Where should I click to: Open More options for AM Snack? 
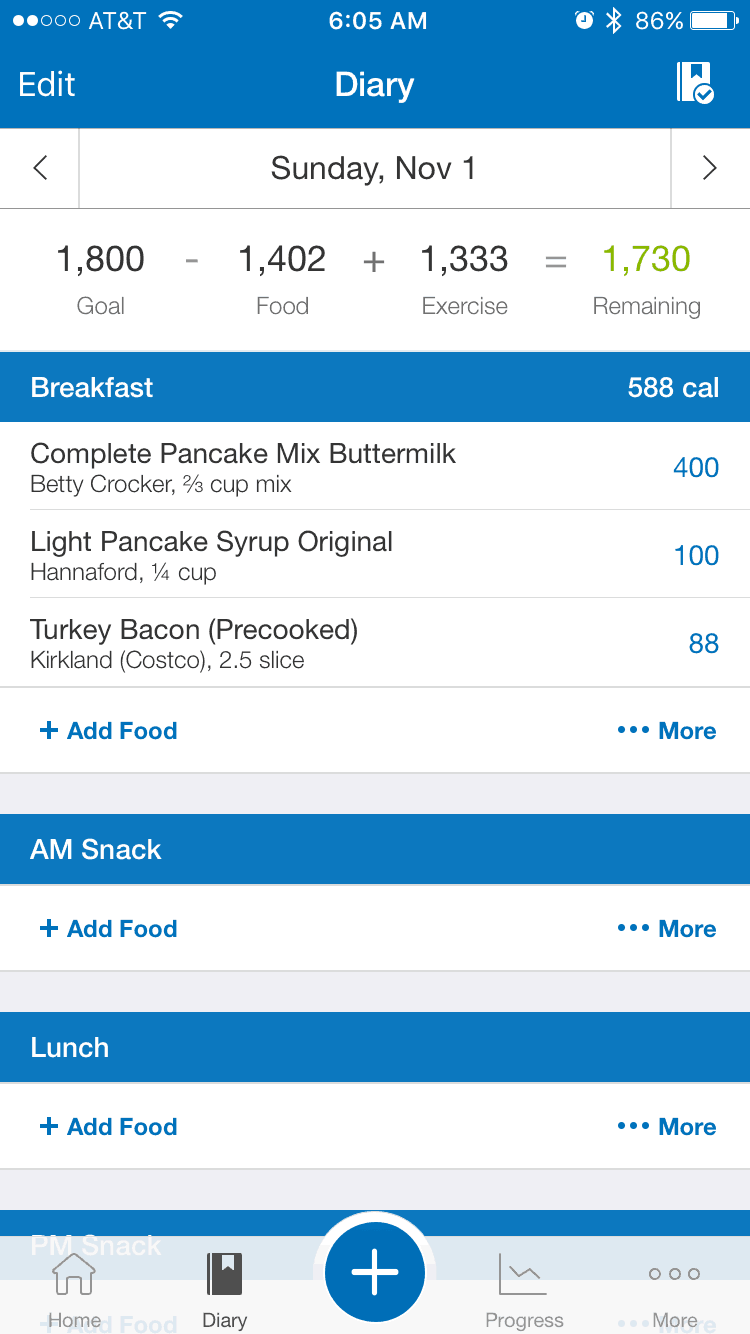[667, 929]
